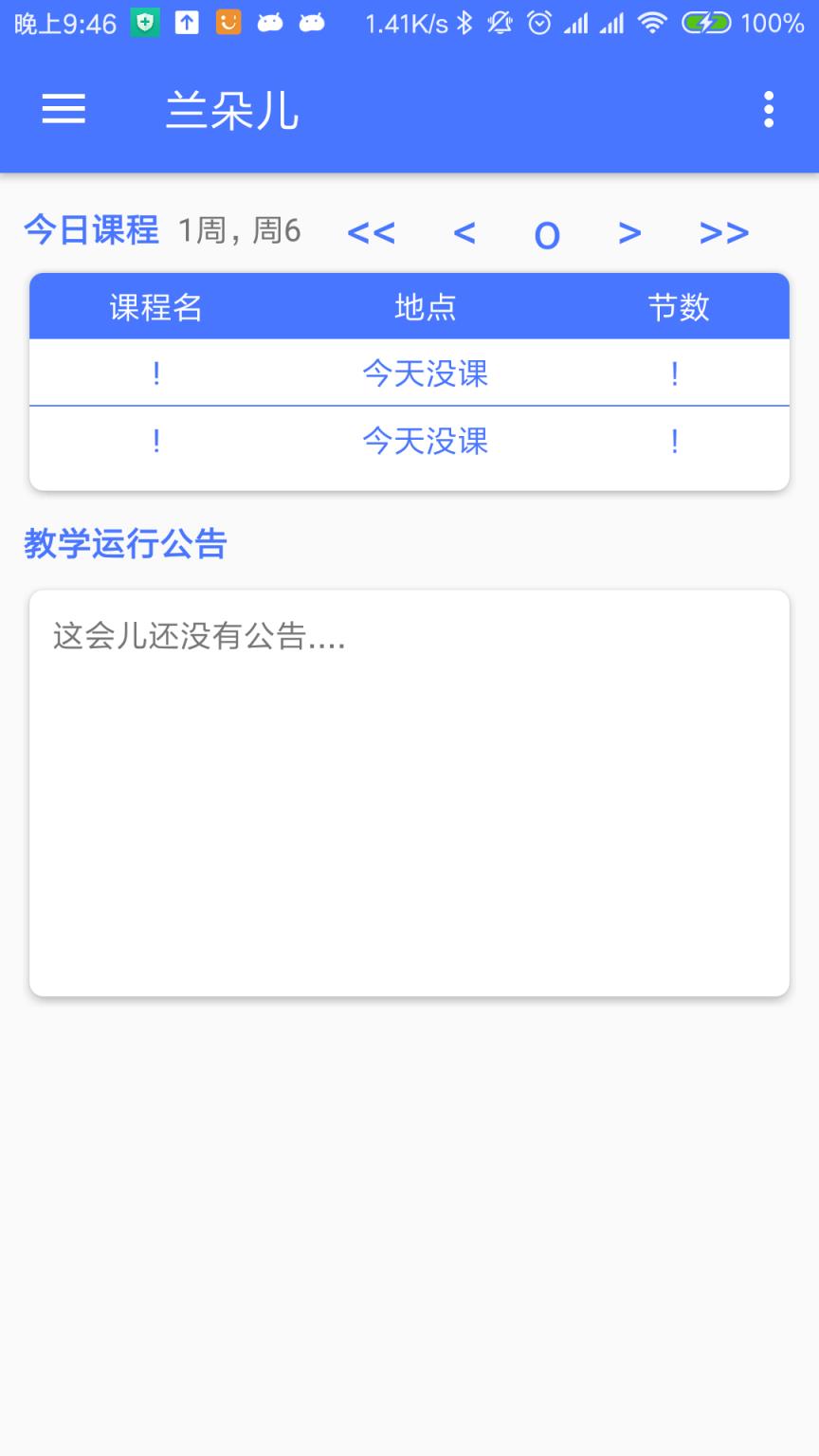The image size is (819, 1456).
Task: Open the 今日课程 section
Action: pyautogui.click(x=92, y=229)
